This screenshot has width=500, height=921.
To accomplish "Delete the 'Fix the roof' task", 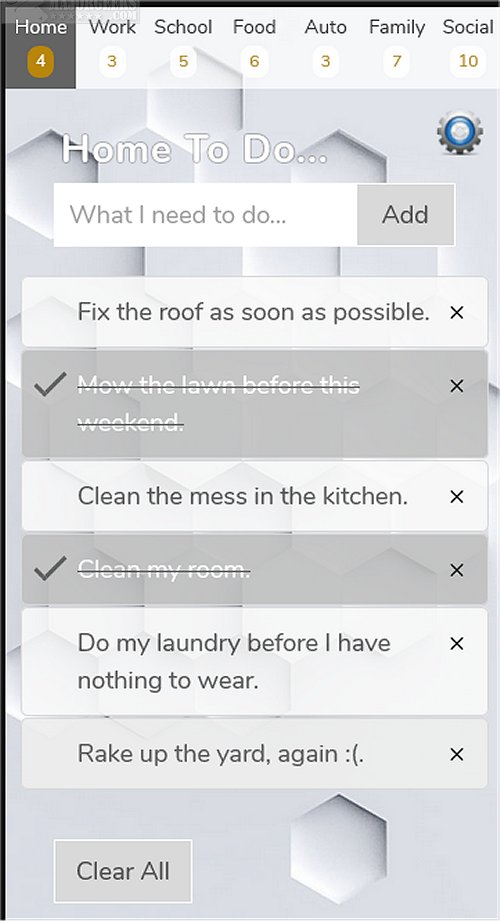I will pyautogui.click(x=457, y=312).
